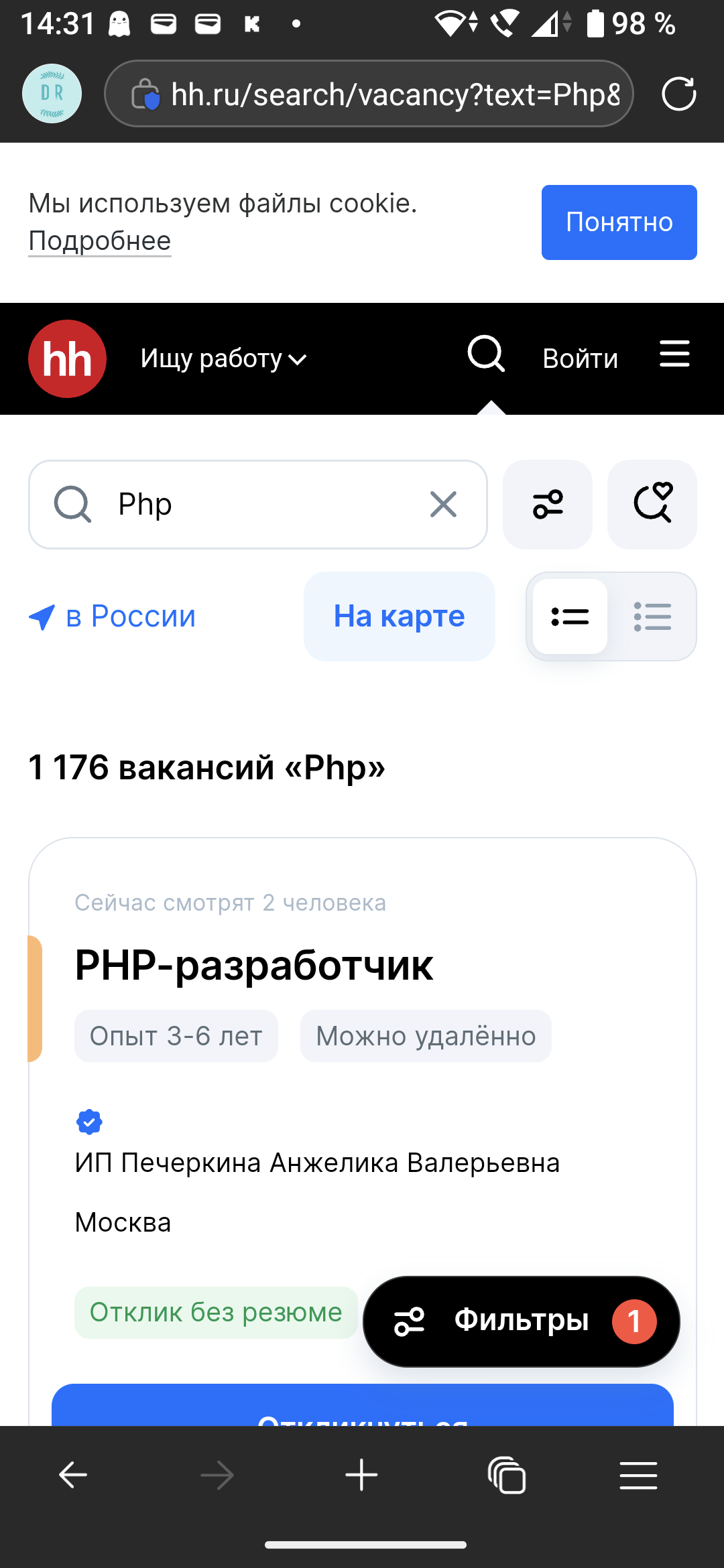Go back in the browser
This screenshot has height=1568, width=724.
coord(72,1475)
